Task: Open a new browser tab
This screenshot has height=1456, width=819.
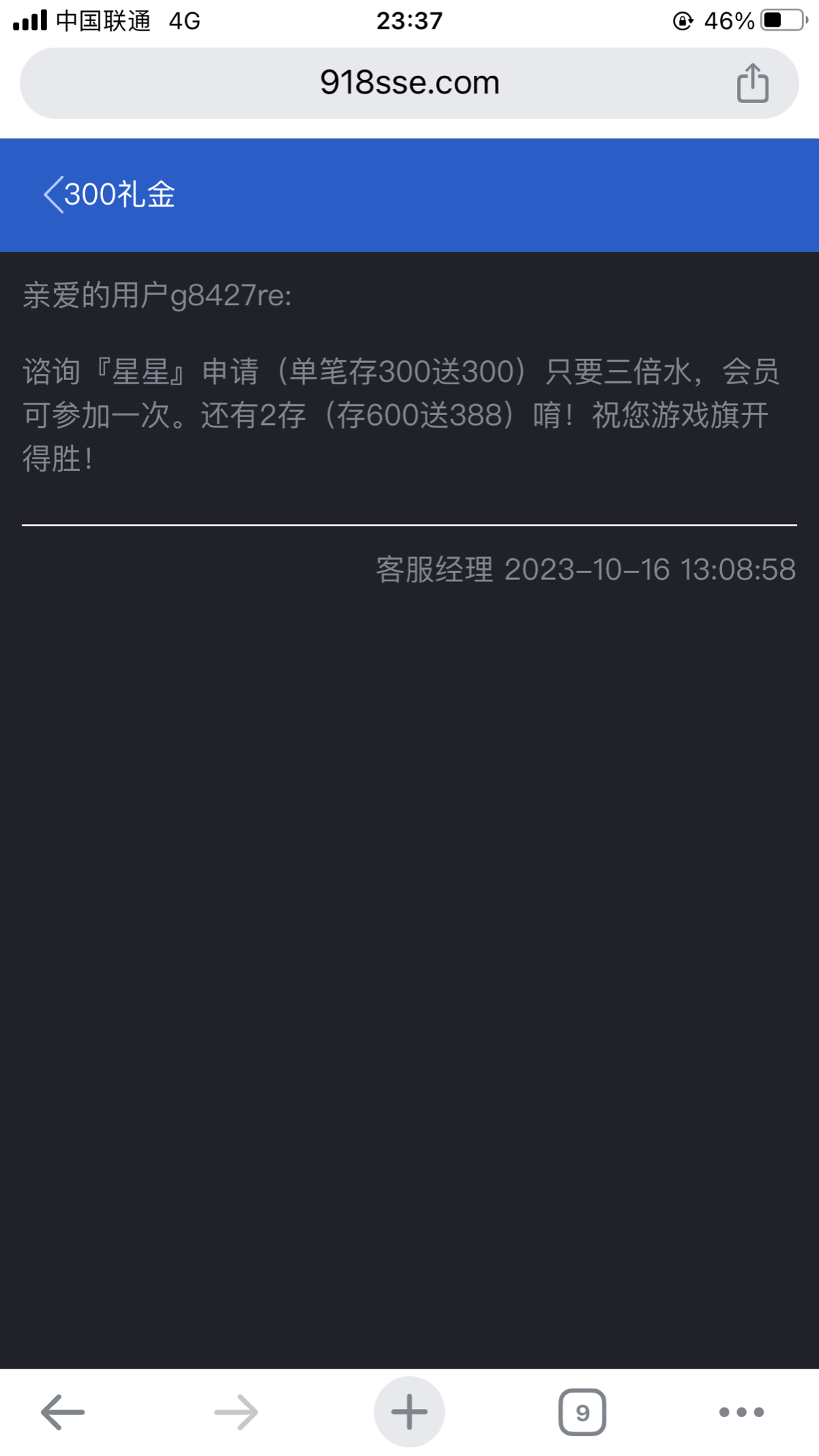Action: point(409,1412)
